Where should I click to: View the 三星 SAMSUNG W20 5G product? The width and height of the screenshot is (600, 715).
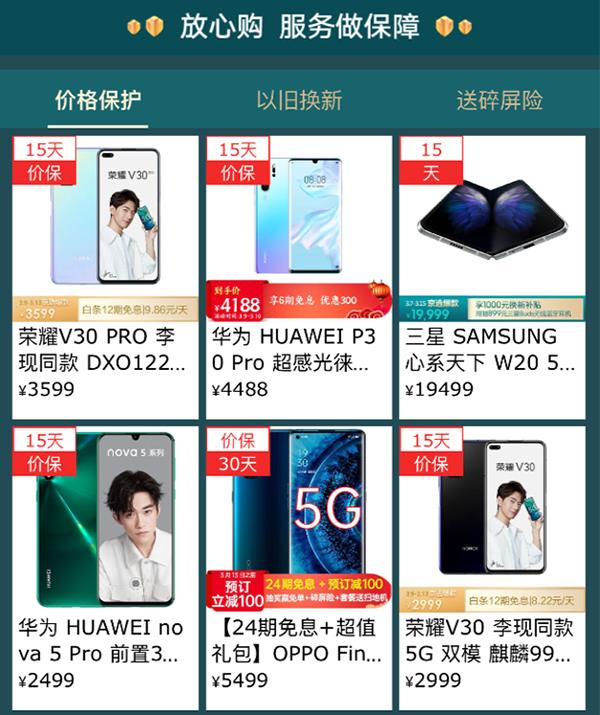[x=492, y=270]
